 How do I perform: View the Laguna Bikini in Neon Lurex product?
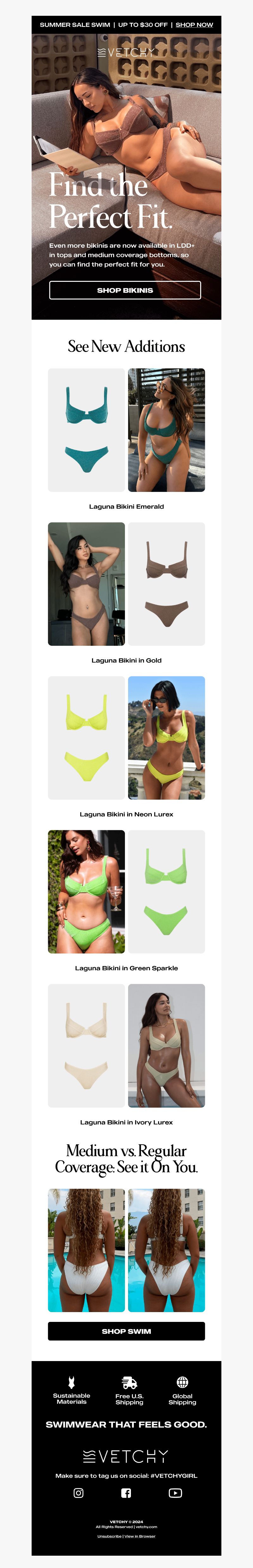[87, 738]
